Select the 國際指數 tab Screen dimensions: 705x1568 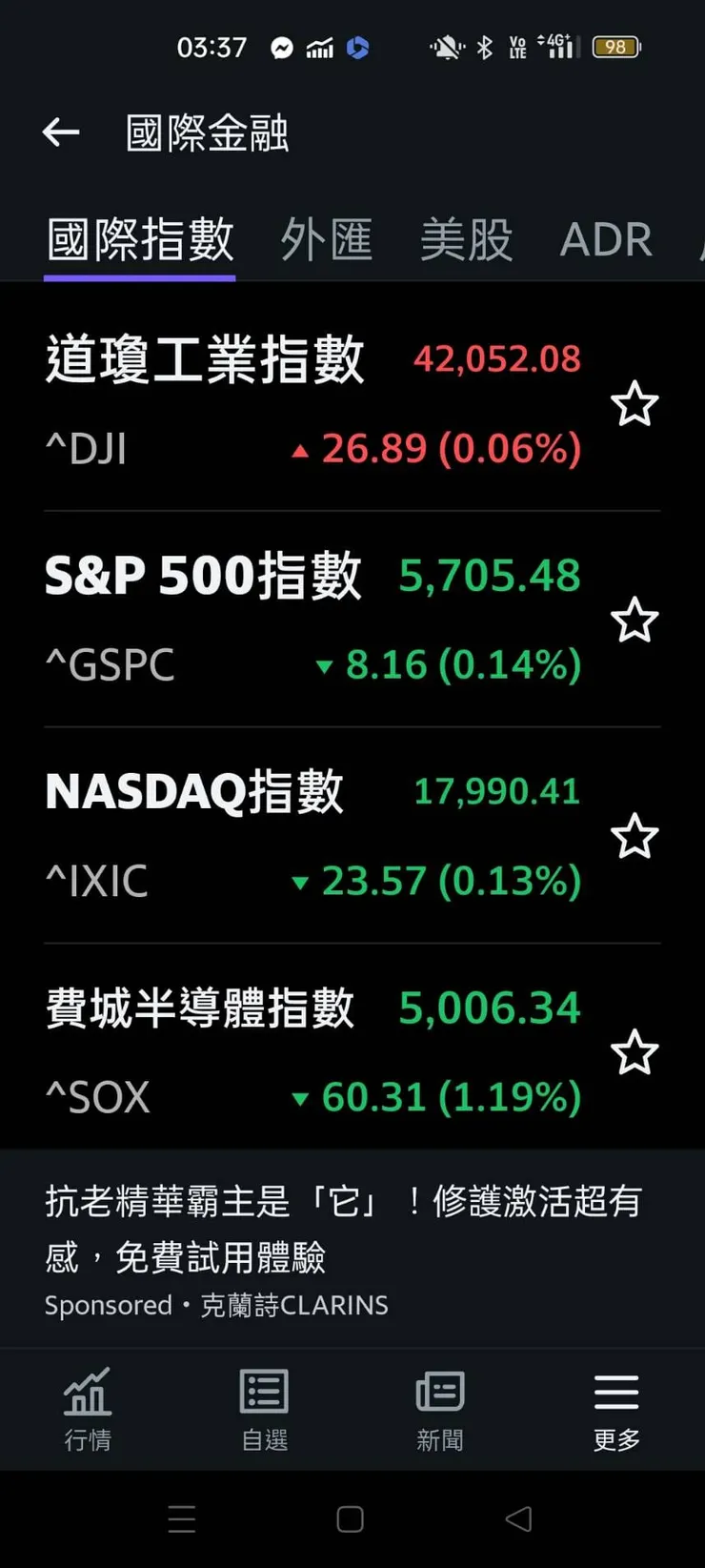(140, 239)
